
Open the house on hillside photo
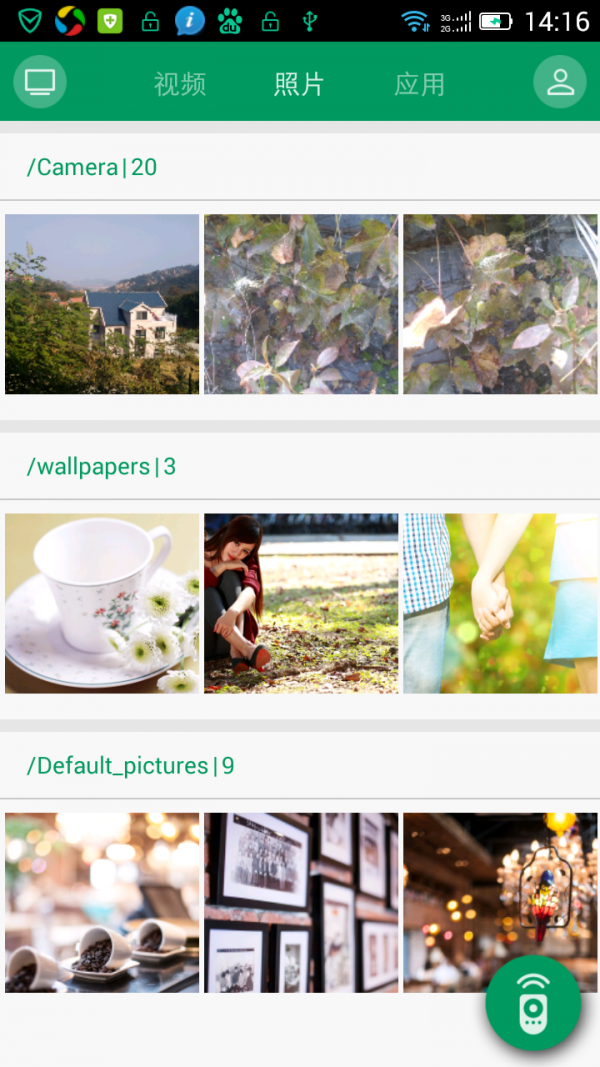102,304
